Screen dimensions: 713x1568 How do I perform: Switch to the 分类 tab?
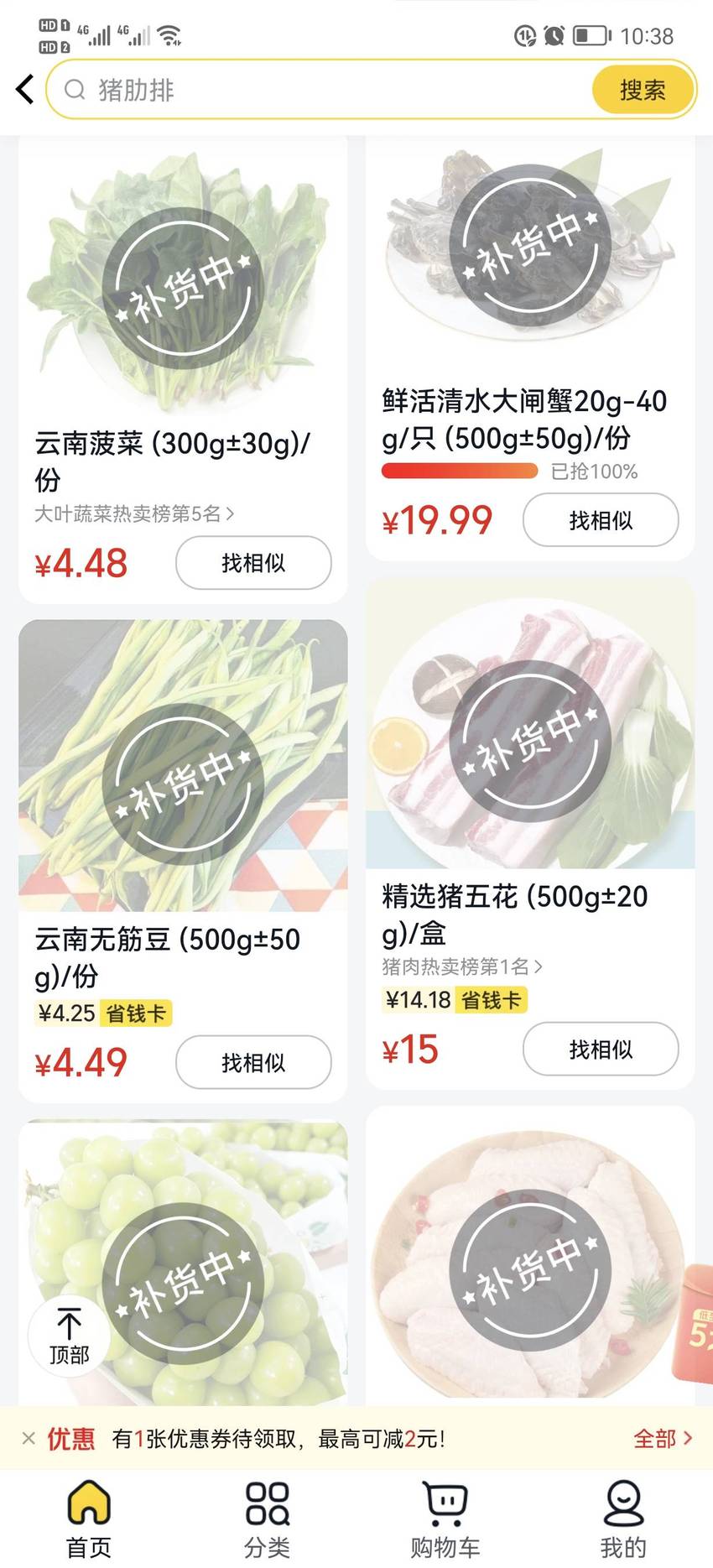click(268, 1519)
